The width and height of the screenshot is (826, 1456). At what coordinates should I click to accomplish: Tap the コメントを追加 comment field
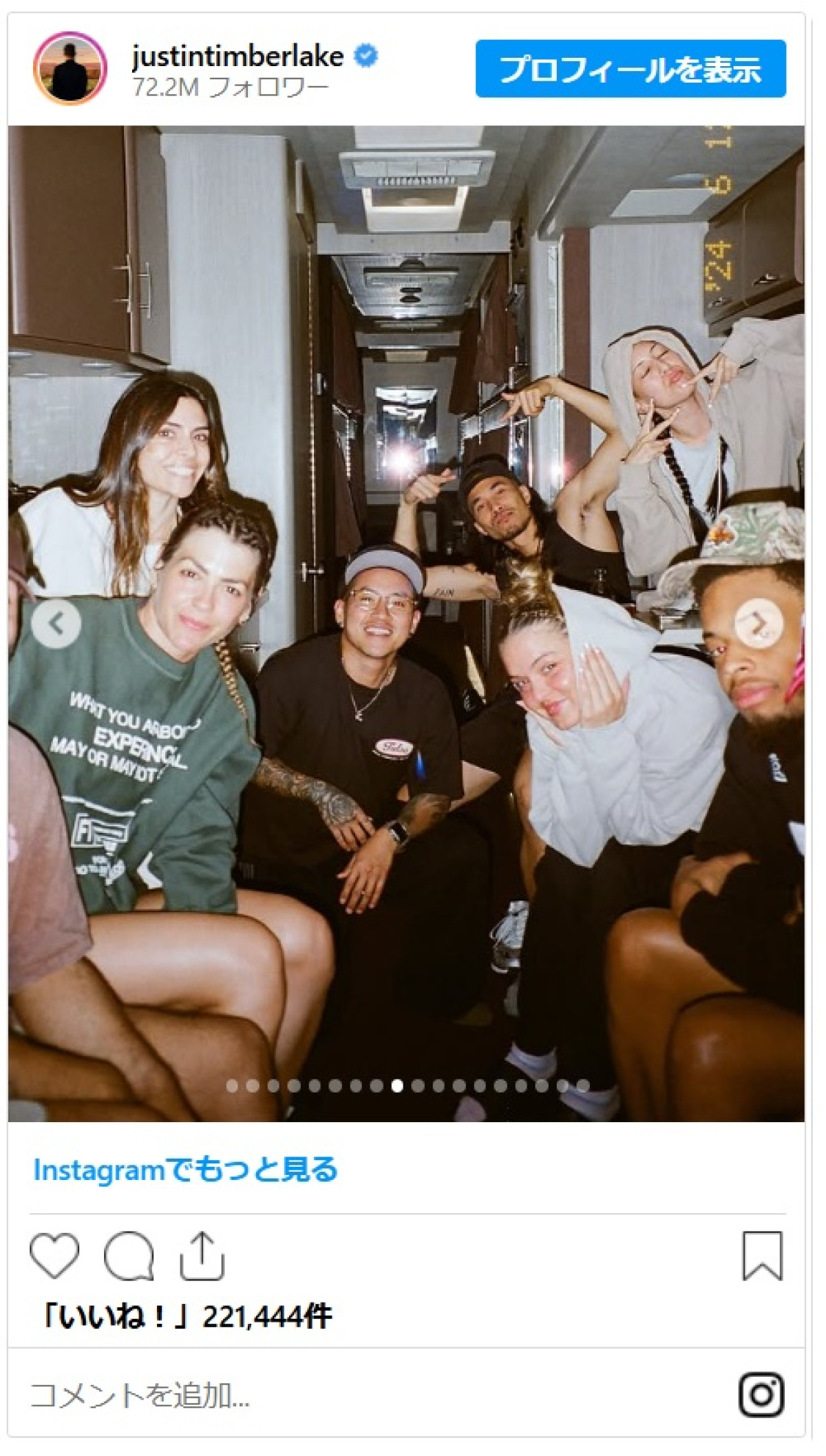[x=344, y=1395]
